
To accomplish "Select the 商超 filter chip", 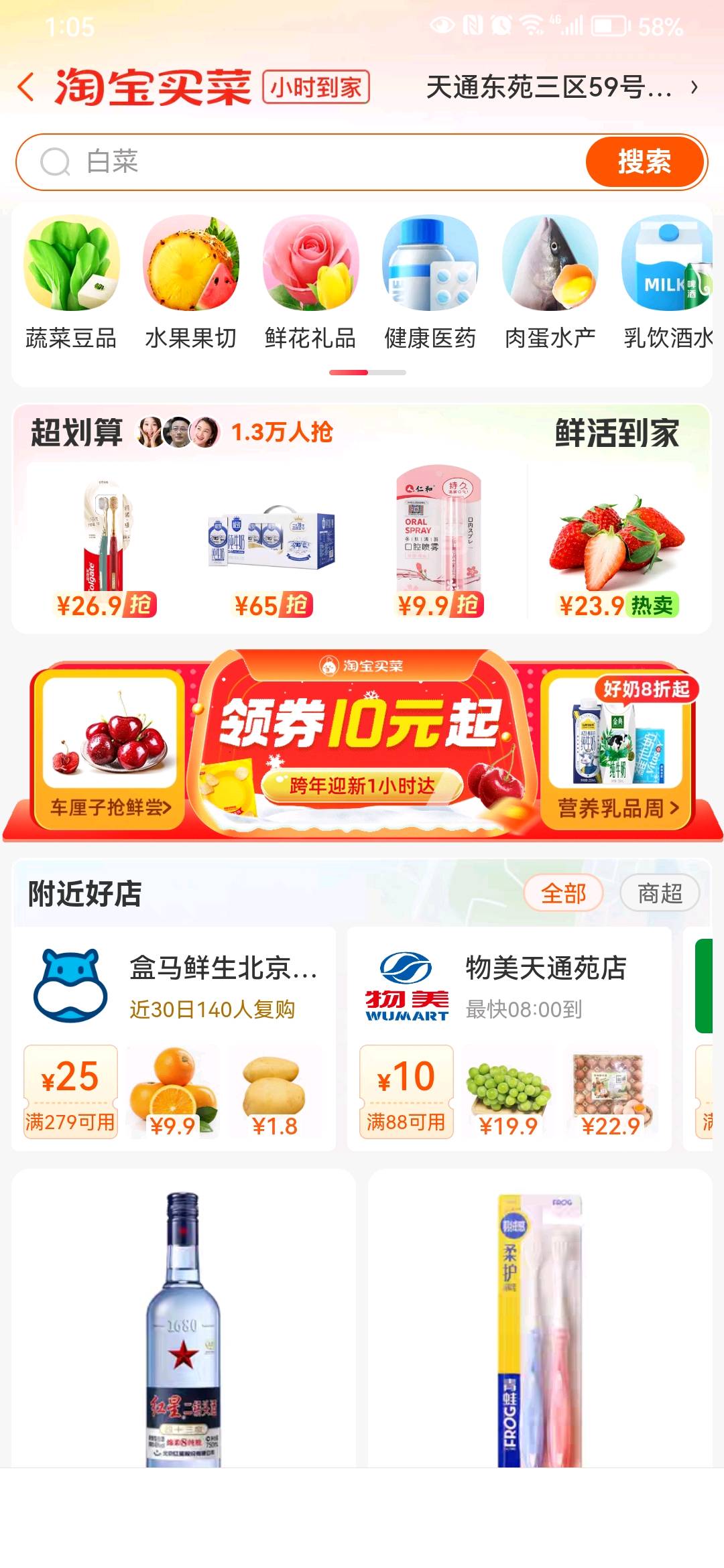I will (660, 893).
